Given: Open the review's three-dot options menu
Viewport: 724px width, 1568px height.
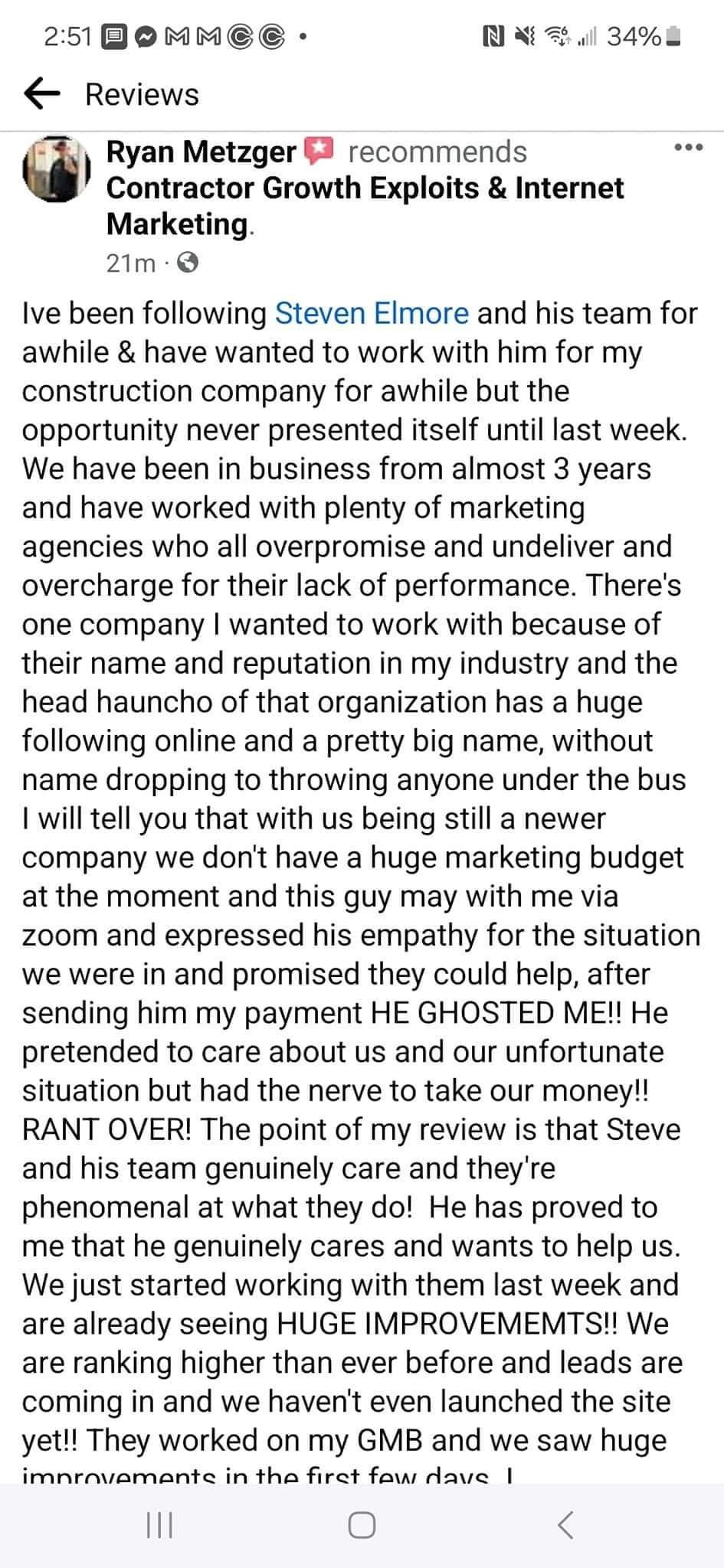Looking at the screenshot, I should (687, 148).
